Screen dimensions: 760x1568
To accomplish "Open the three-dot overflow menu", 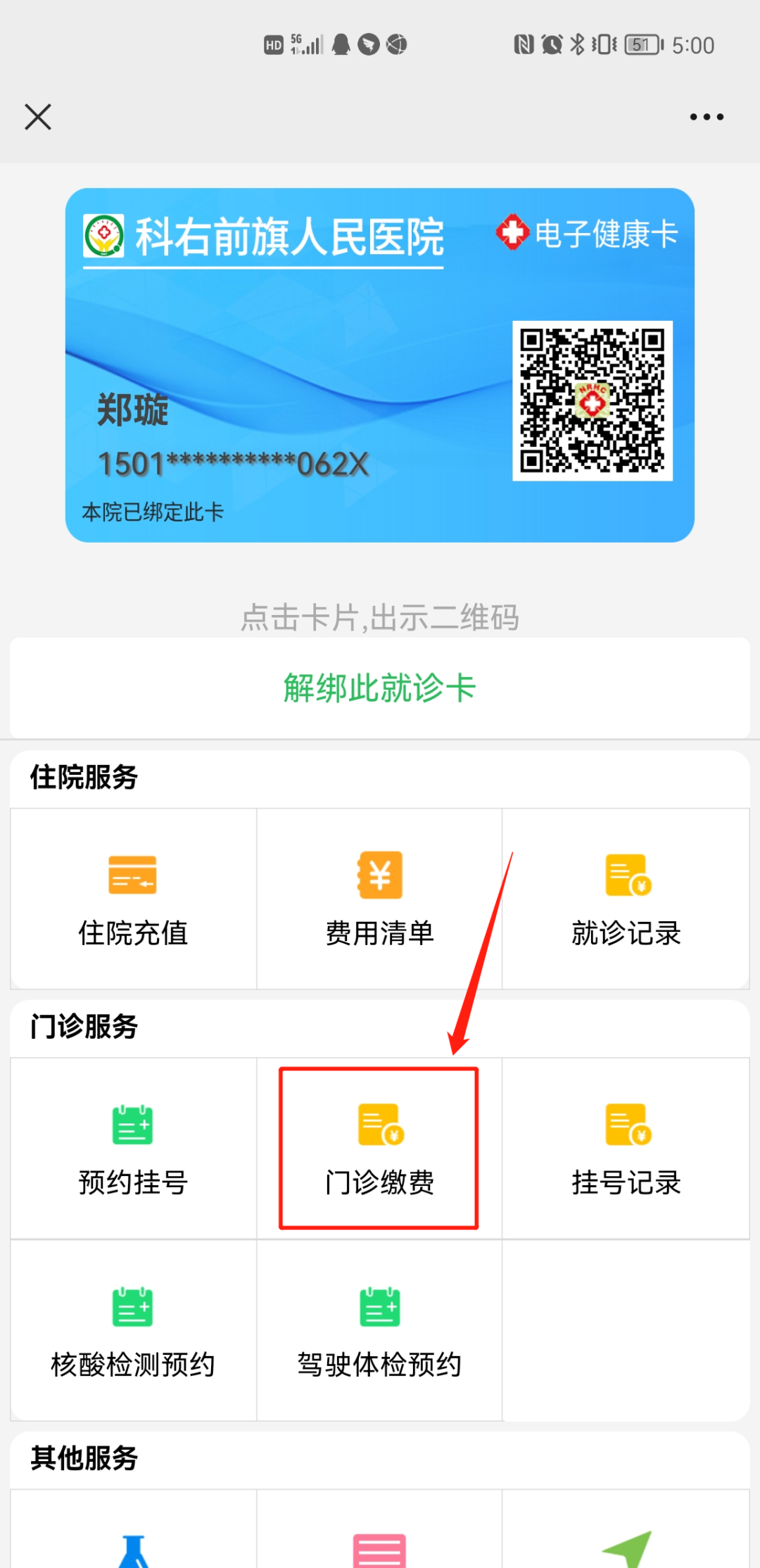I will [x=706, y=117].
